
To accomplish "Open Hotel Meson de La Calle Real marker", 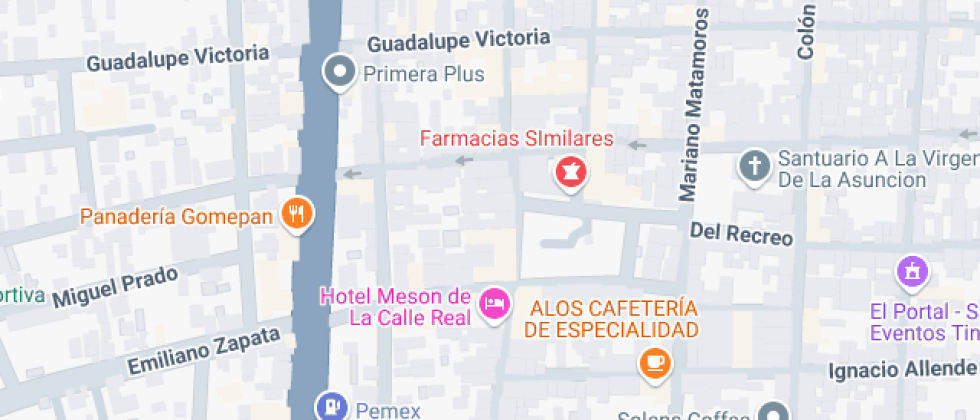I will click(494, 303).
